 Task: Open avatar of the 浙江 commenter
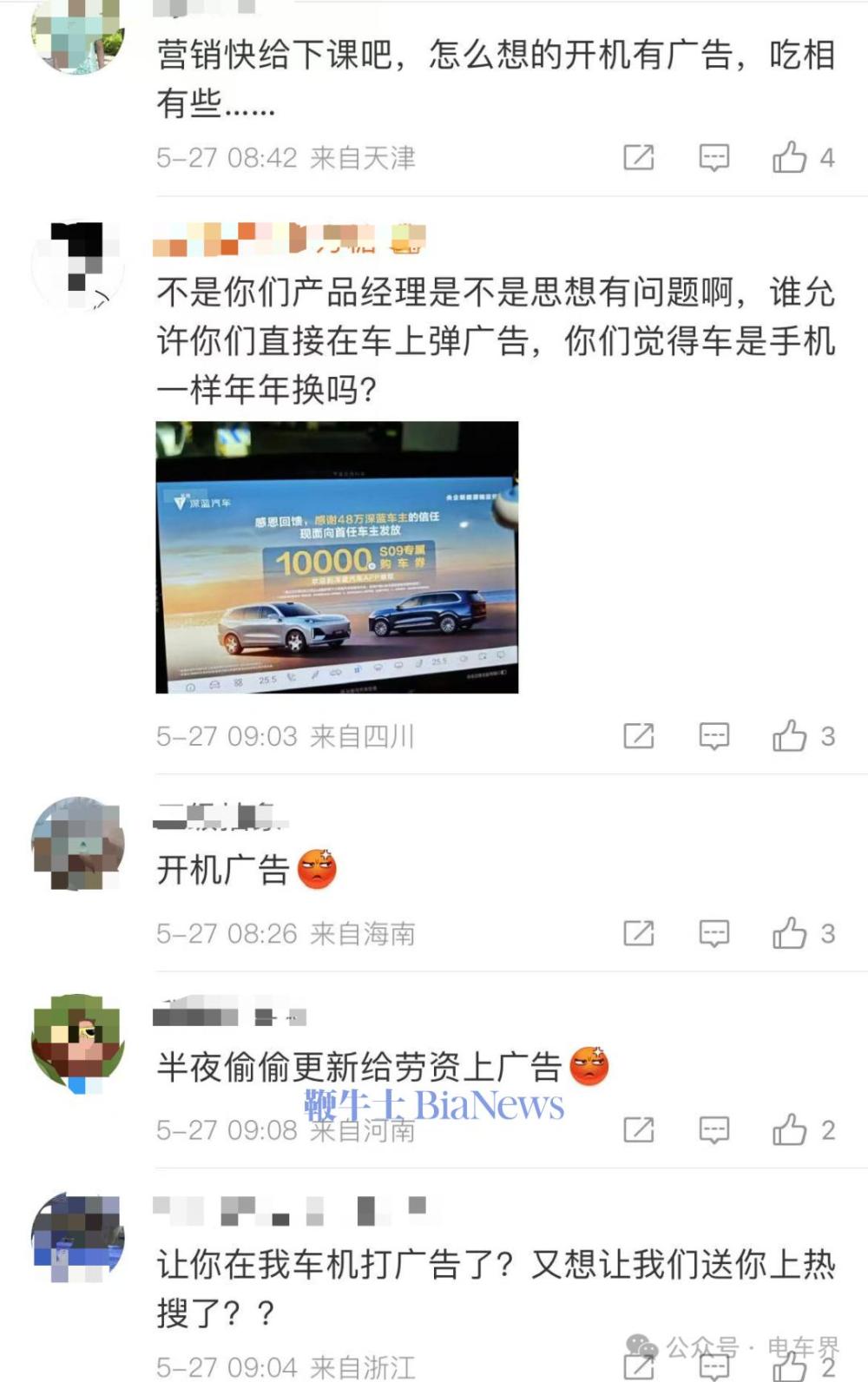(78, 1238)
